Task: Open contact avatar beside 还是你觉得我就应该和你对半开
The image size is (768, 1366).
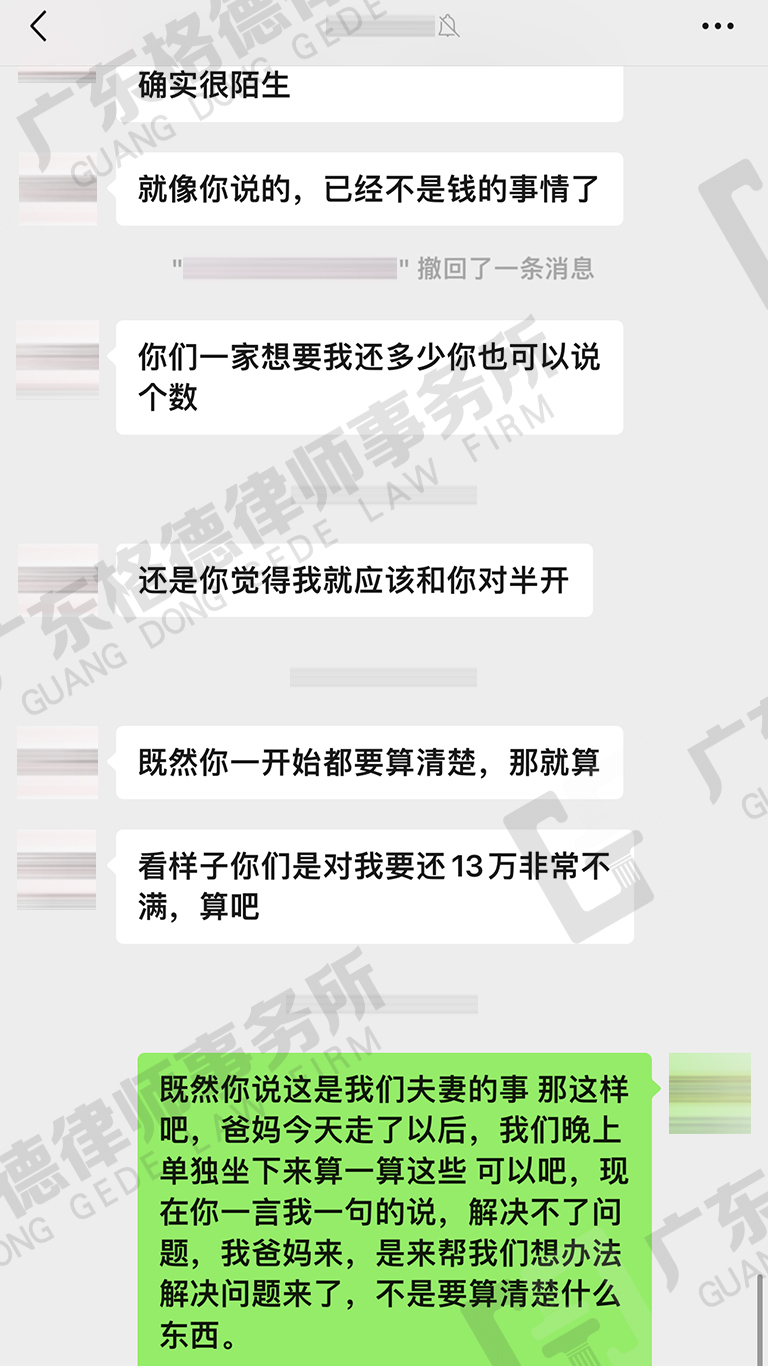Action: 57,581
